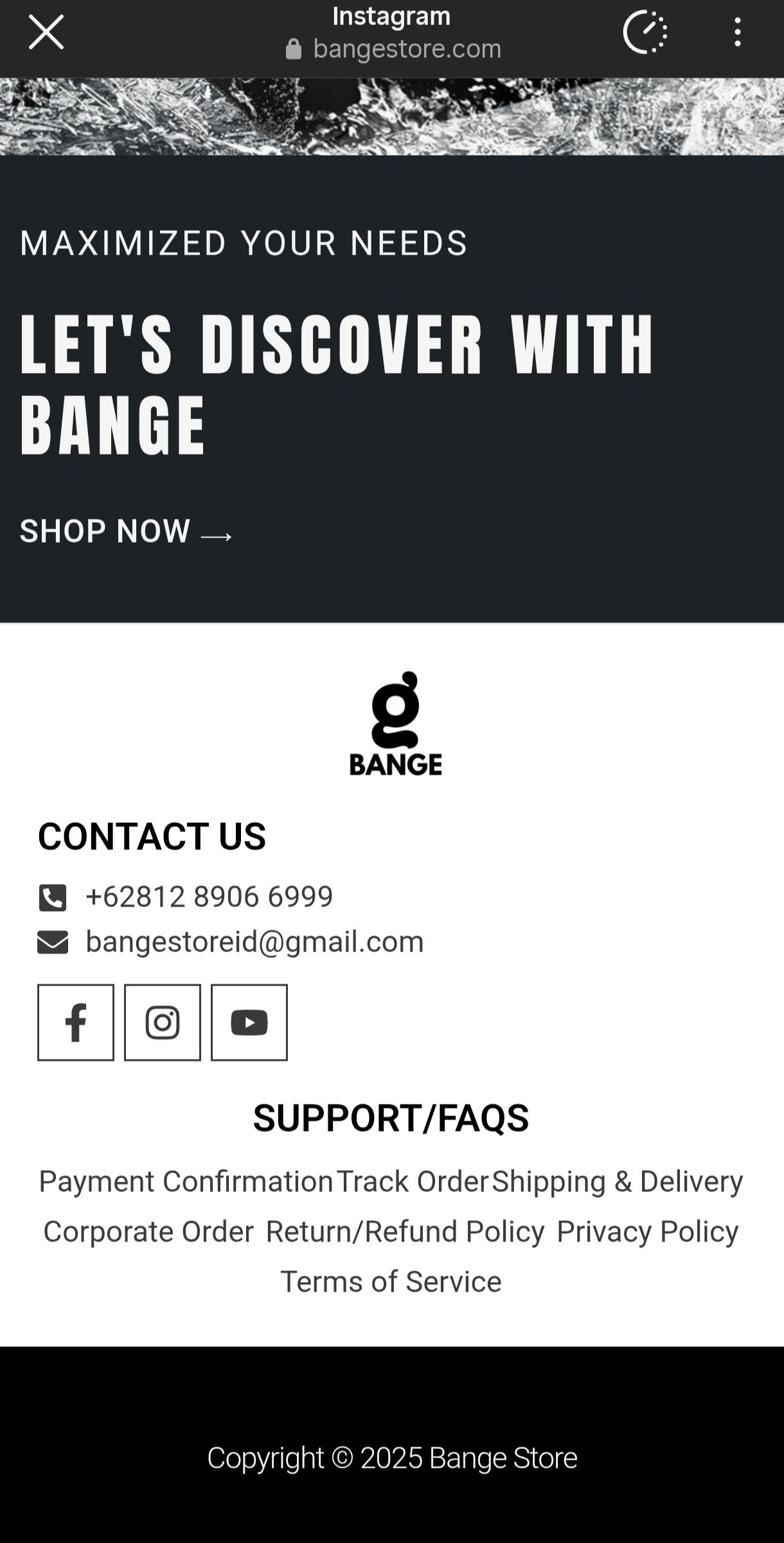Open the browser overflow menu
The height and width of the screenshot is (1543, 784).
[x=737, y=32]
